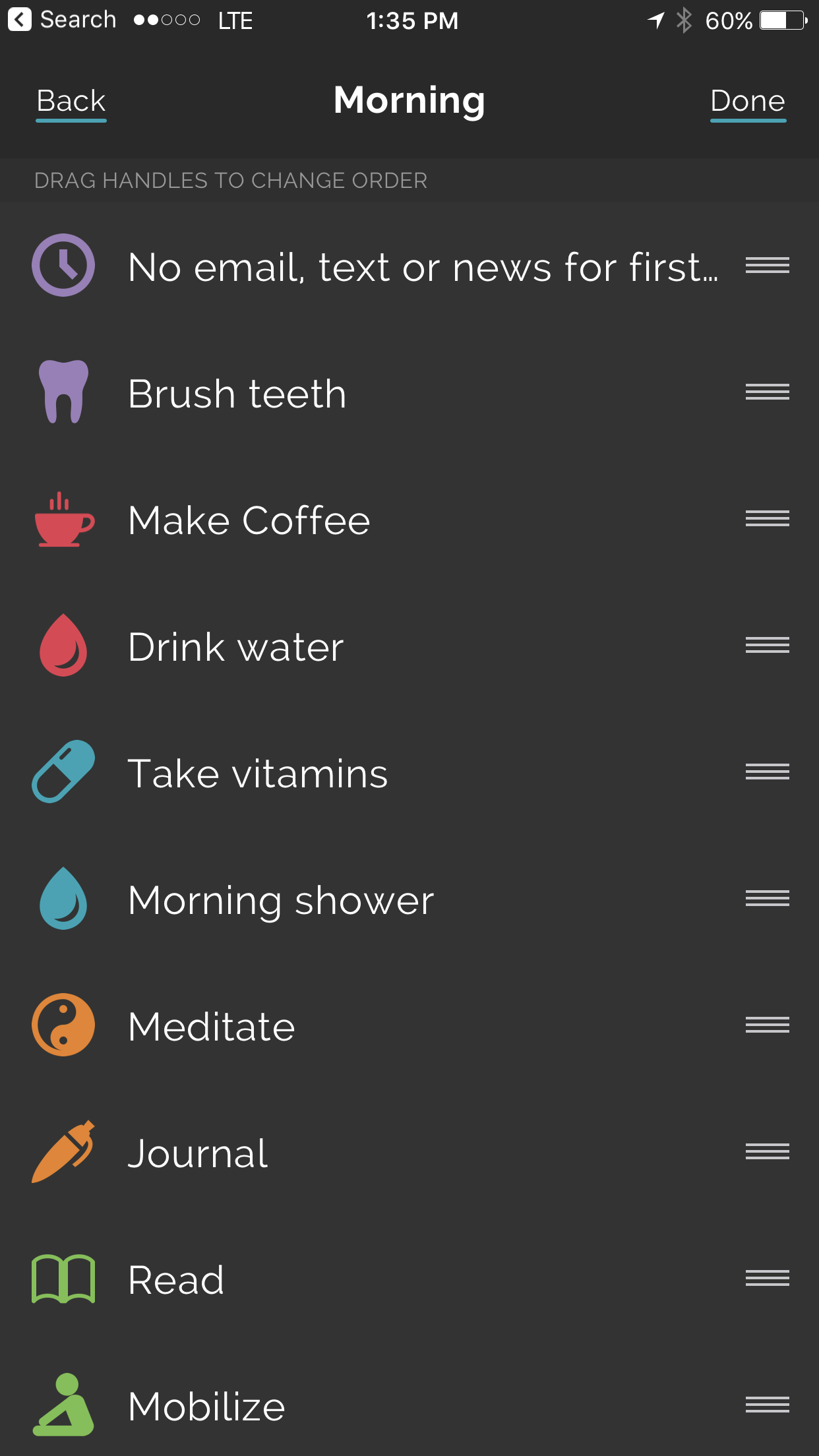The width and height of the screenshot is (819, 1456).
Task: Tap the reorder handle beside Meditate
Action: (x=768, y=1025)
